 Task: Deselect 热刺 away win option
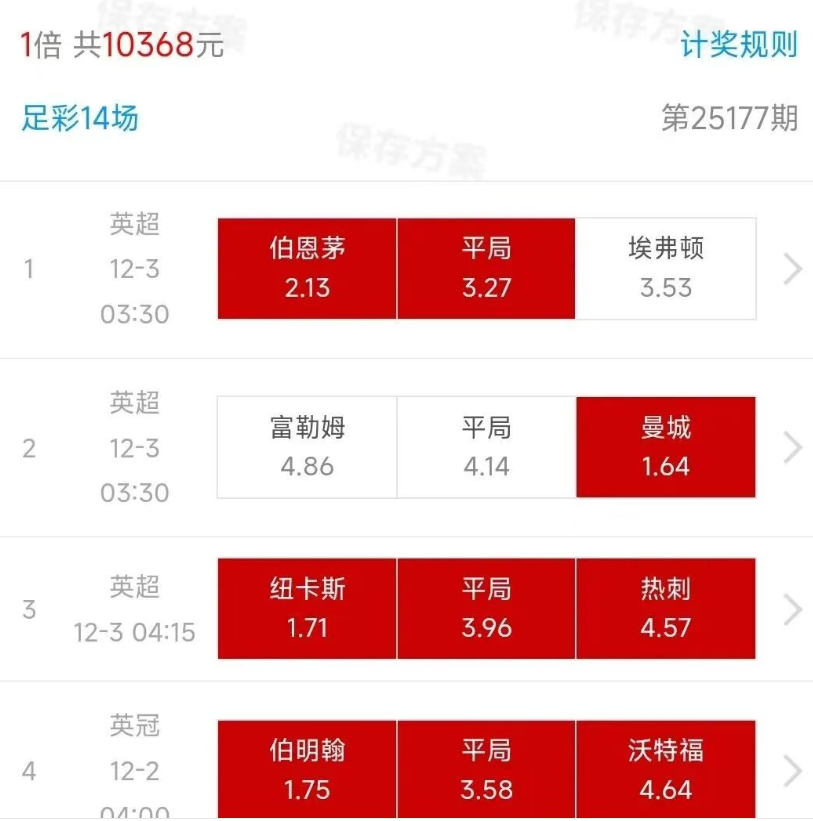click(x=666, y=608)
